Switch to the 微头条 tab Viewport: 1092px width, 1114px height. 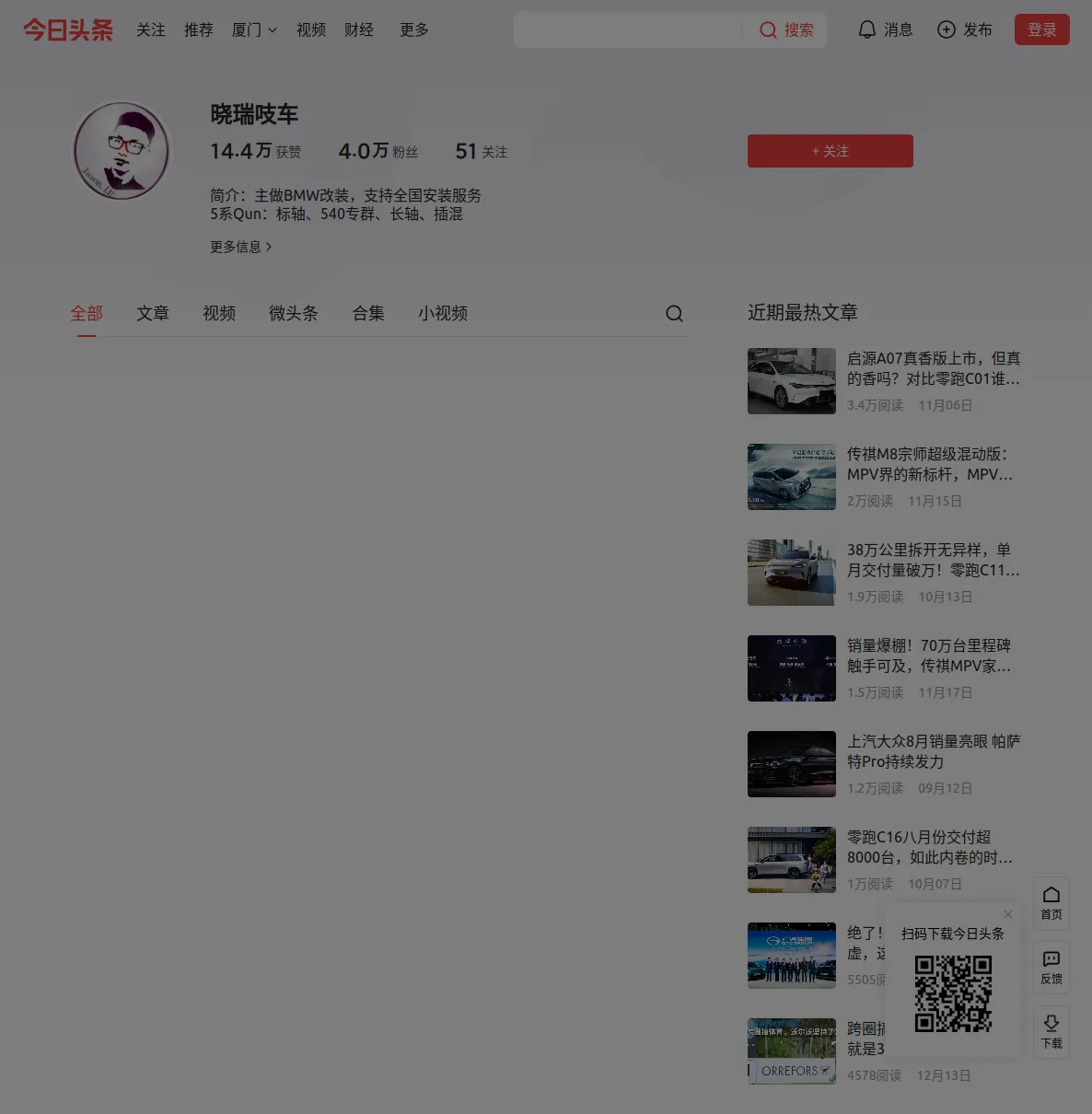[293, 313]
